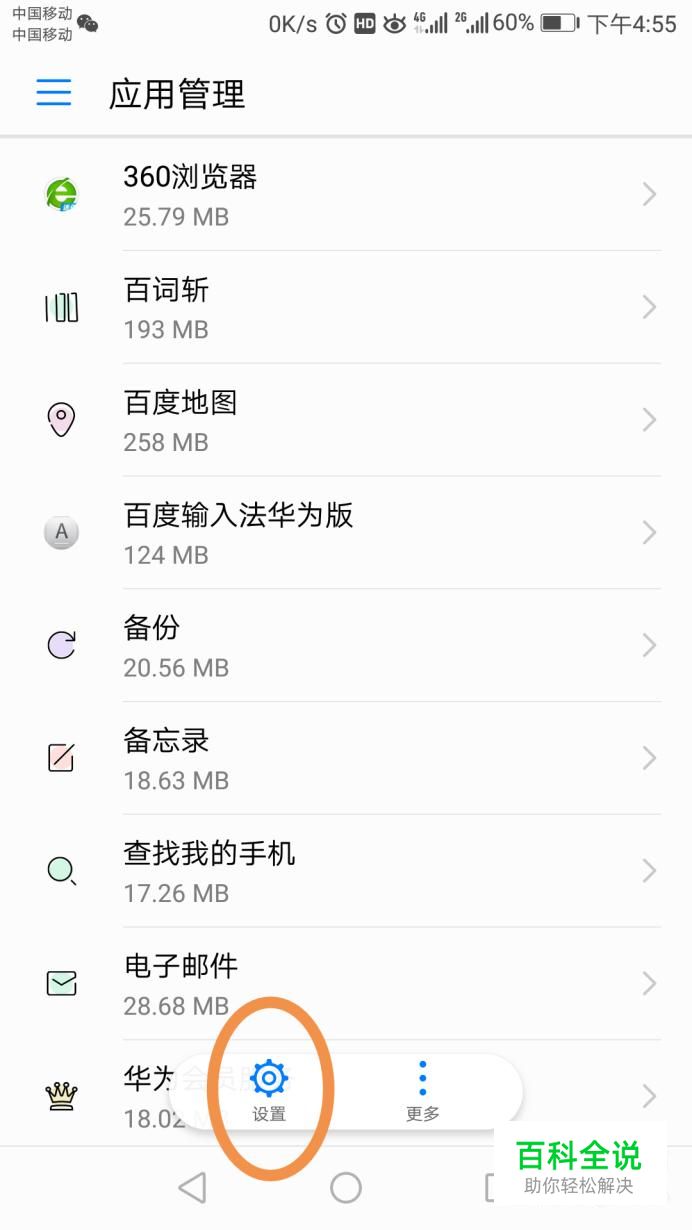Image resolution: width=692 pixels, height=1230 pixels.
Task: Open 百度地图 app info
Action: [346, 420]
